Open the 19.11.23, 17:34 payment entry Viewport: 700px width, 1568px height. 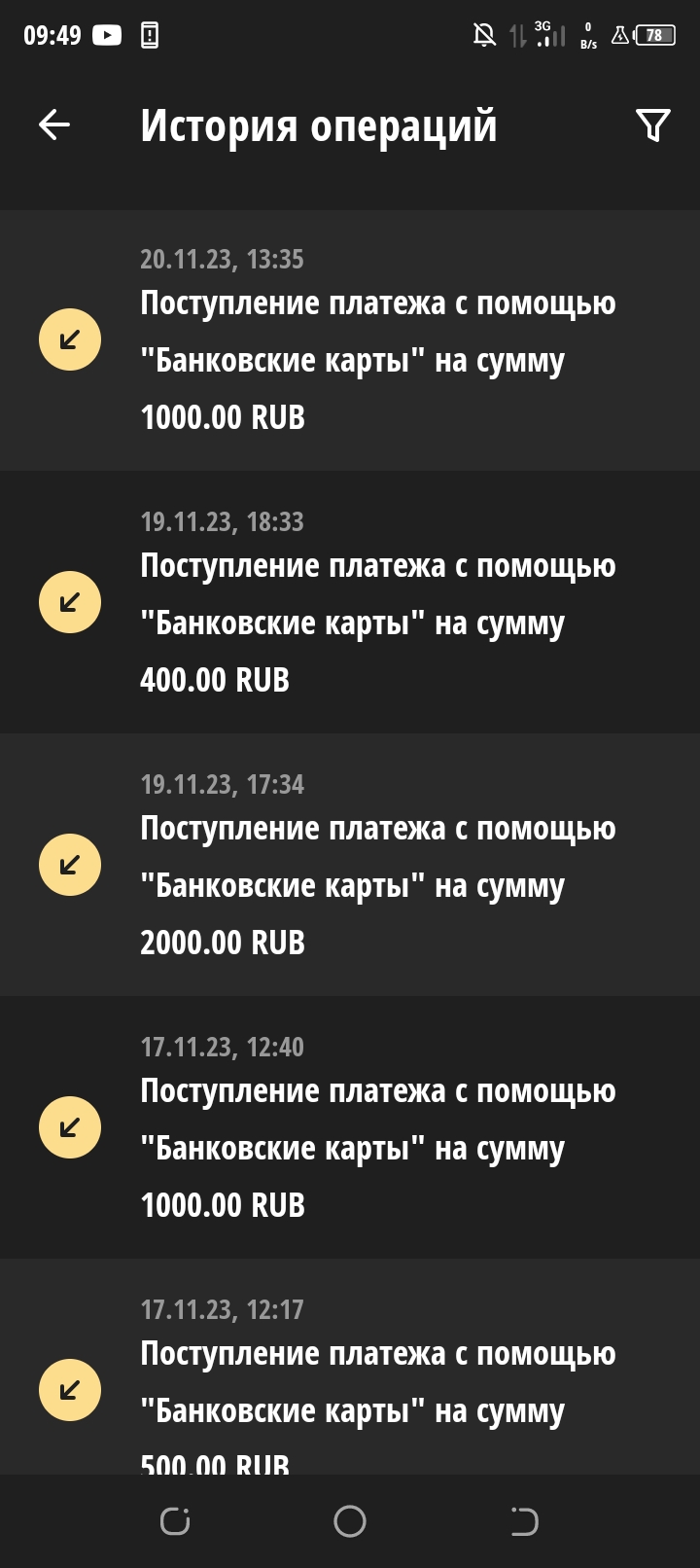tap(377, 866)
